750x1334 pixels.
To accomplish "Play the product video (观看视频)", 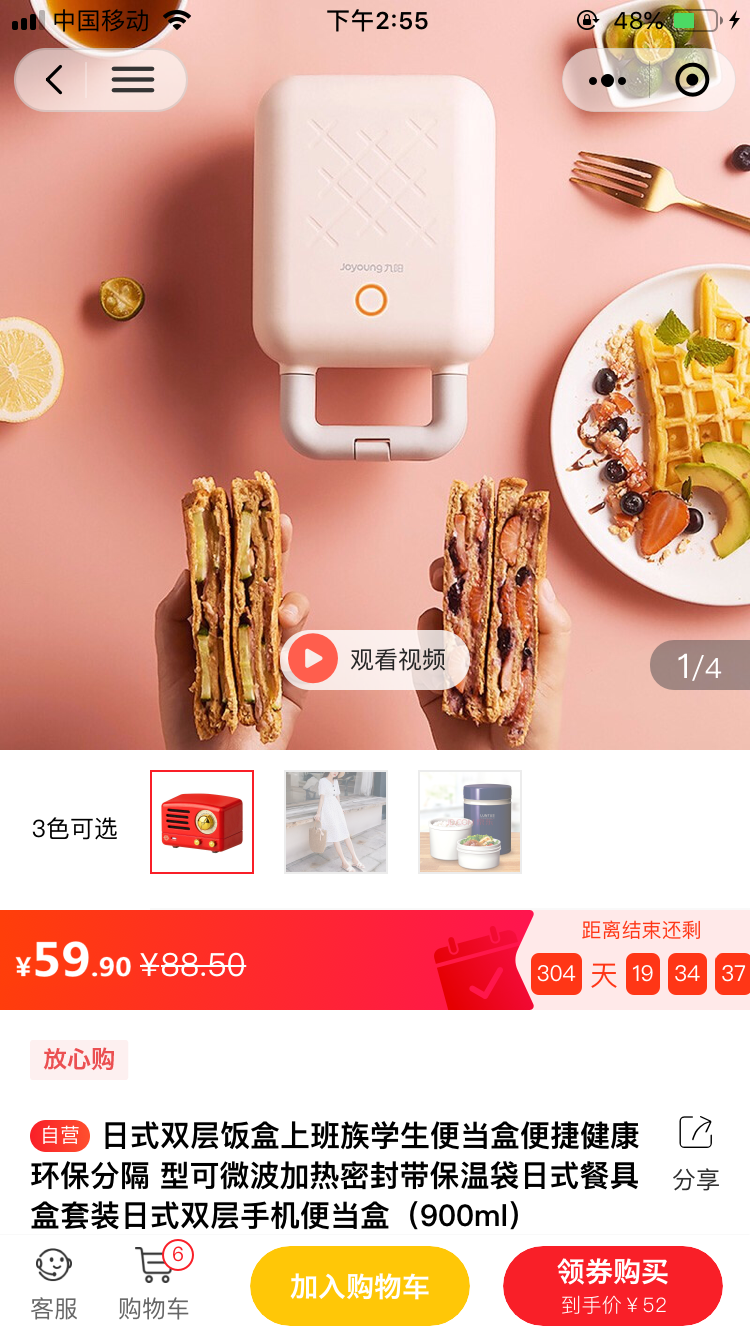I will [x=374, y=659].
